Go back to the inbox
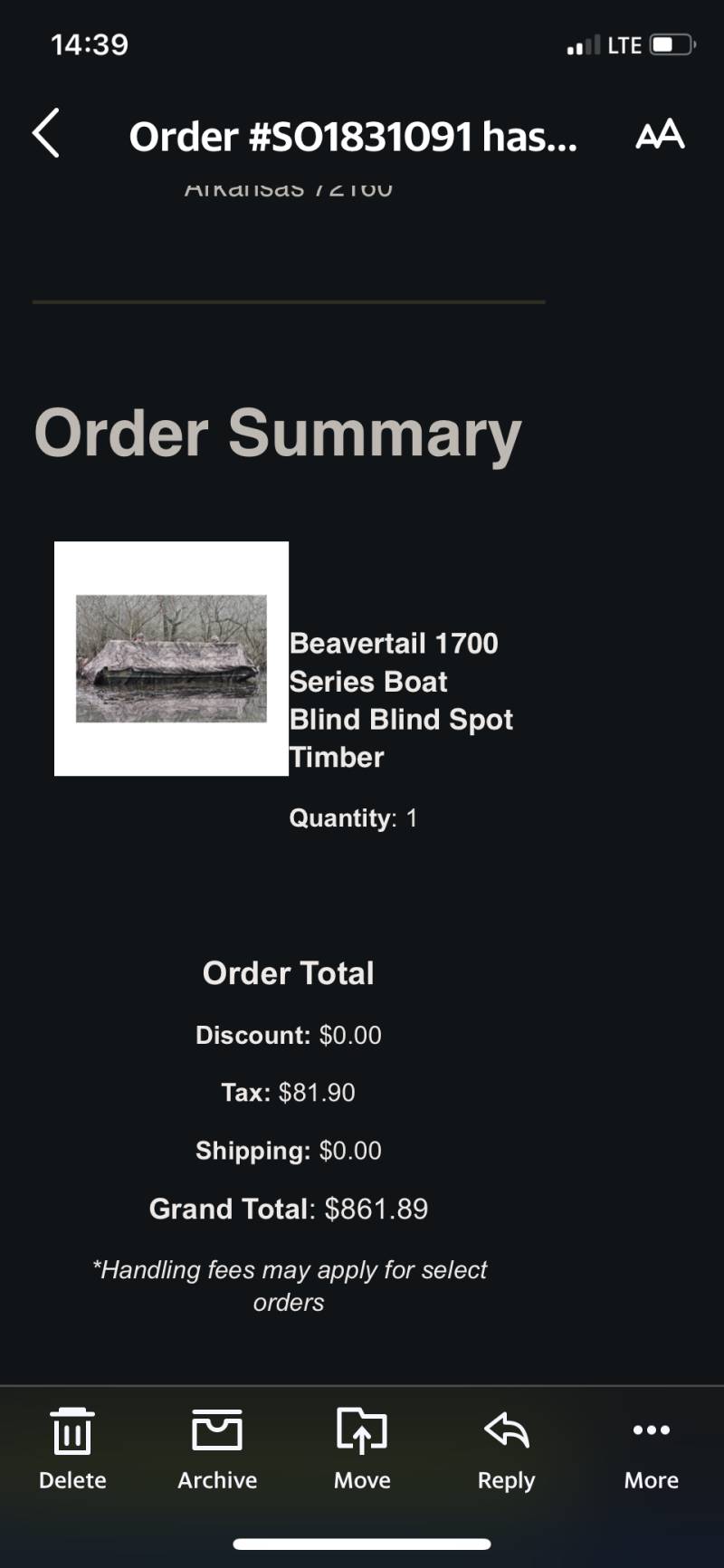The height and width of the screenshot is (1568, 724). click(46, 134)
